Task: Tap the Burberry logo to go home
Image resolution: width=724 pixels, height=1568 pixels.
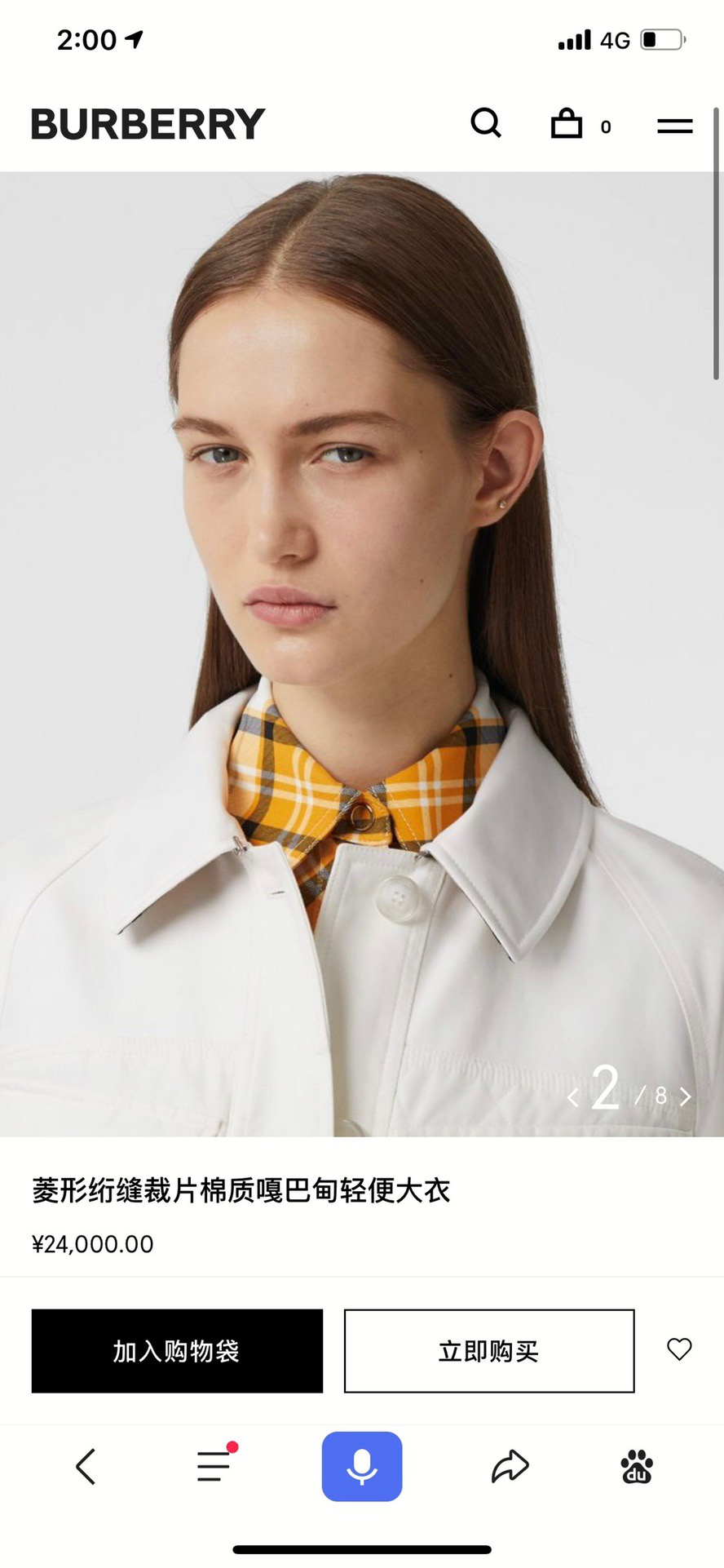Action: [x=148, y=124]
